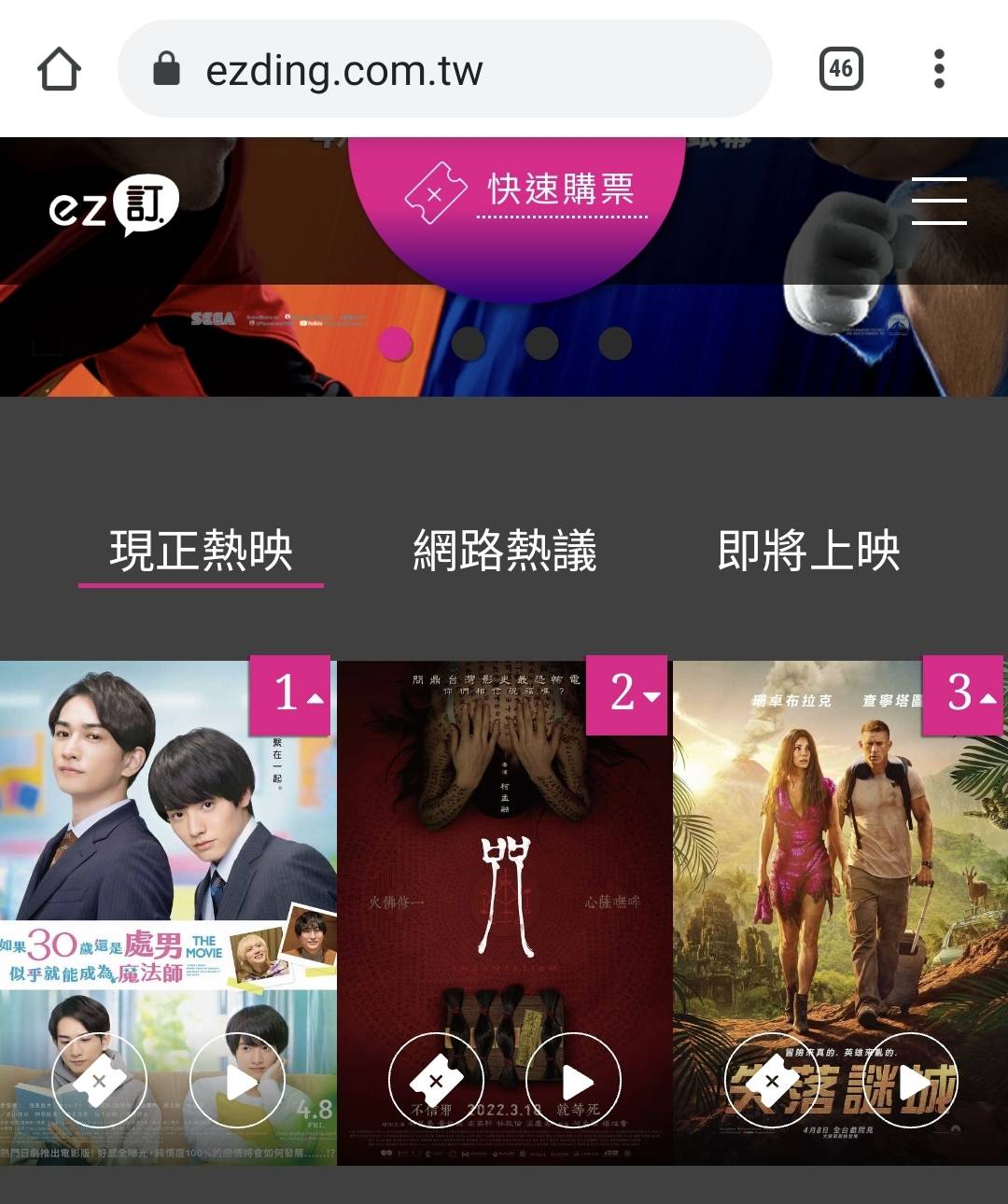Play trailer for the 咒 movie
This screenshot has height=1204, width=1008.
pyautogui.click(x=573, y=1081)
